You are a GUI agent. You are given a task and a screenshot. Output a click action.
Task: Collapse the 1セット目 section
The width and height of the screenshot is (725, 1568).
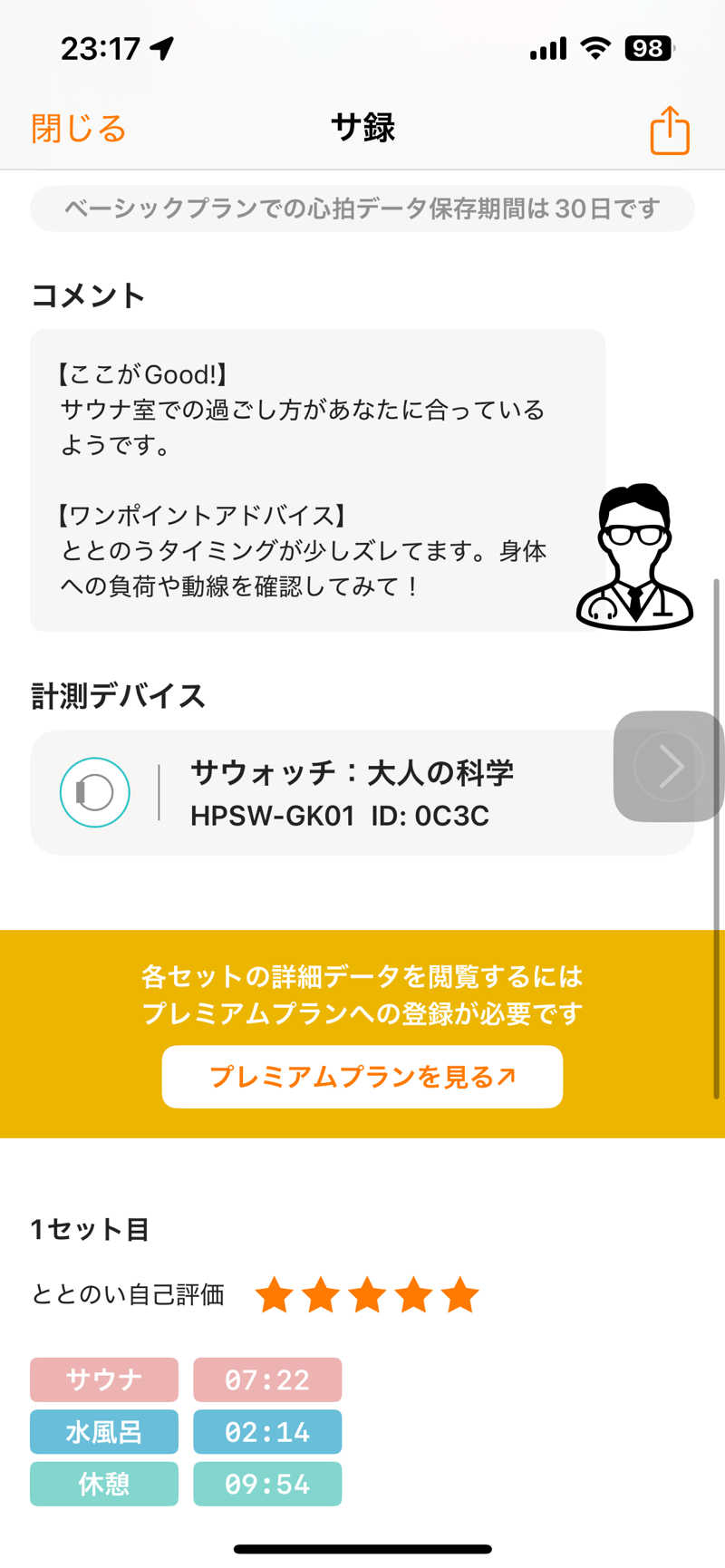point(89,1230)
